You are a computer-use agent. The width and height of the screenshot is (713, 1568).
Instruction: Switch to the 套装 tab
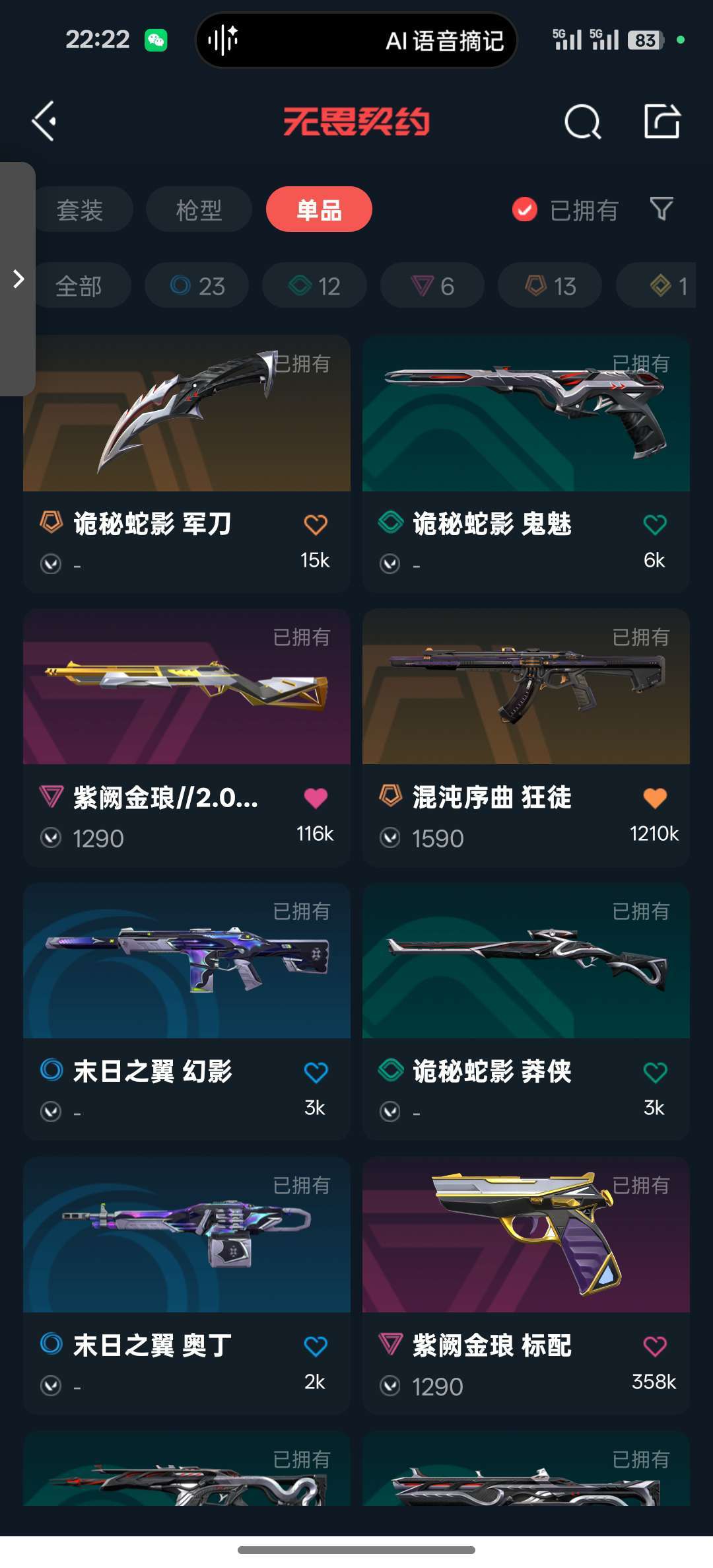[81, 210]
